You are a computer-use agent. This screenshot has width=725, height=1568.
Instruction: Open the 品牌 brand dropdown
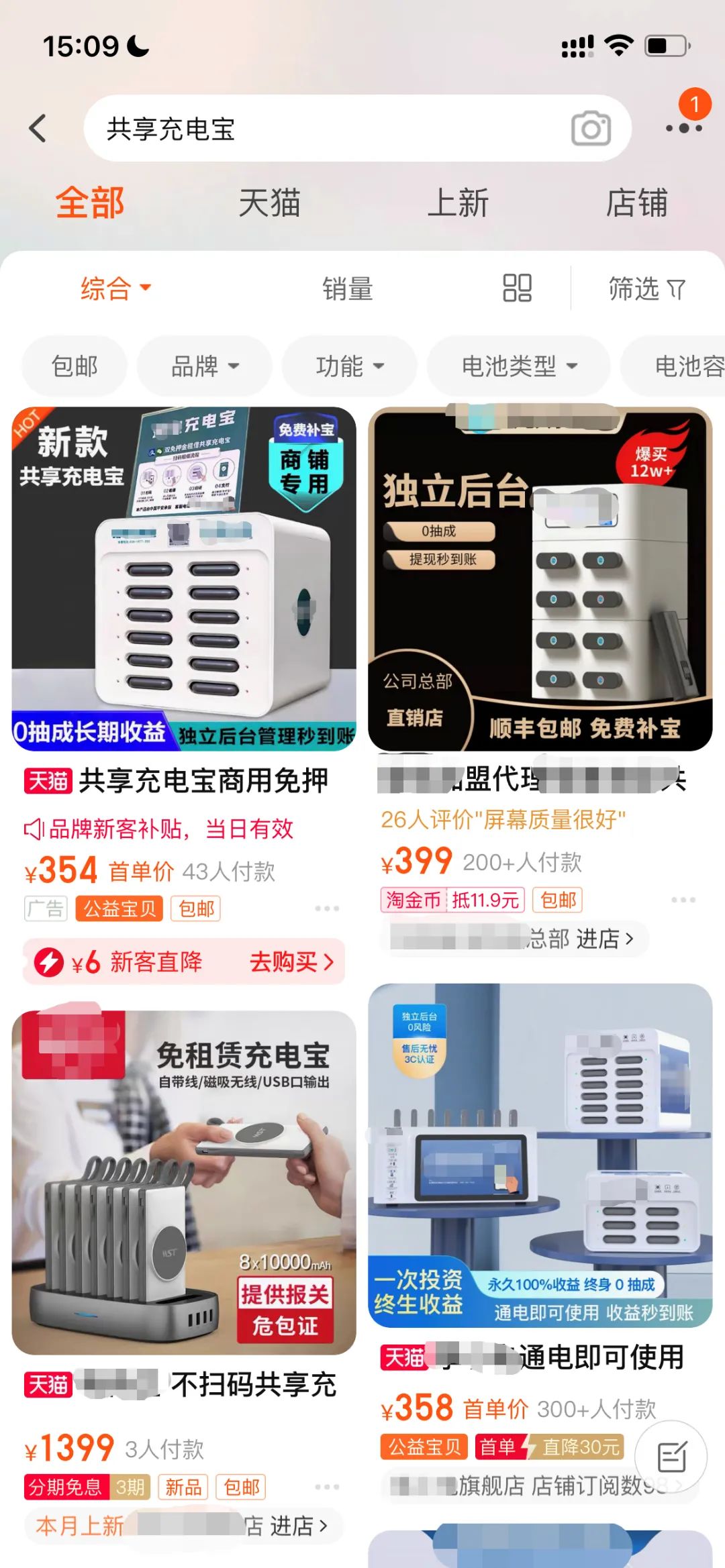(203, 366)
